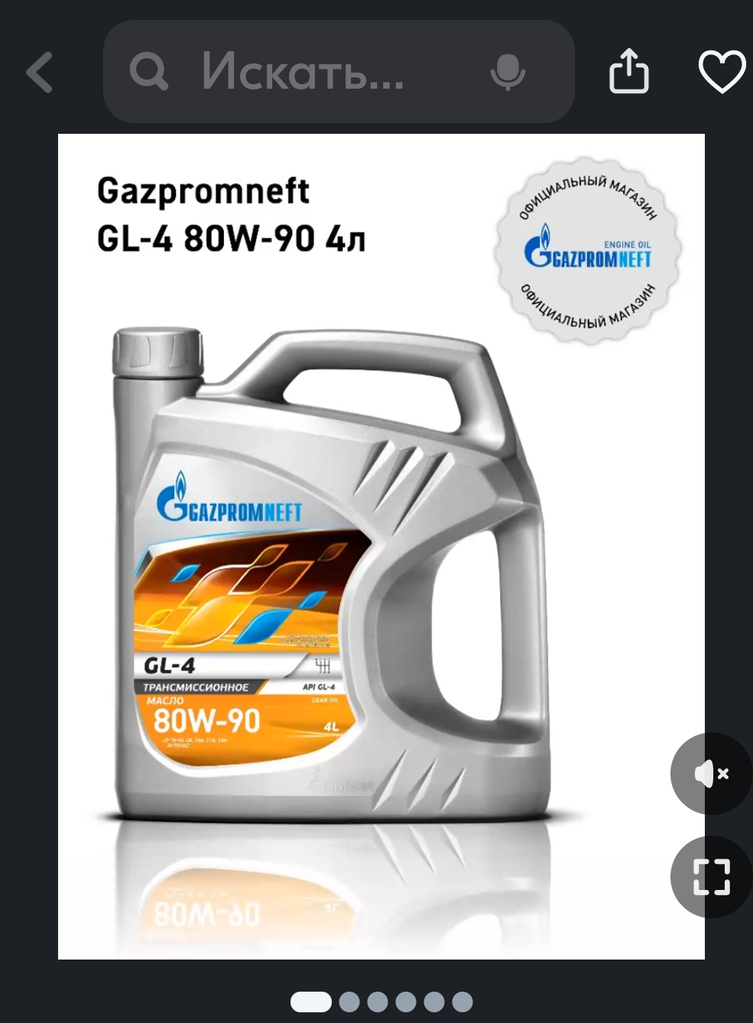Add the product to favorites
The image size is (753, 1023).
(721, 73)
